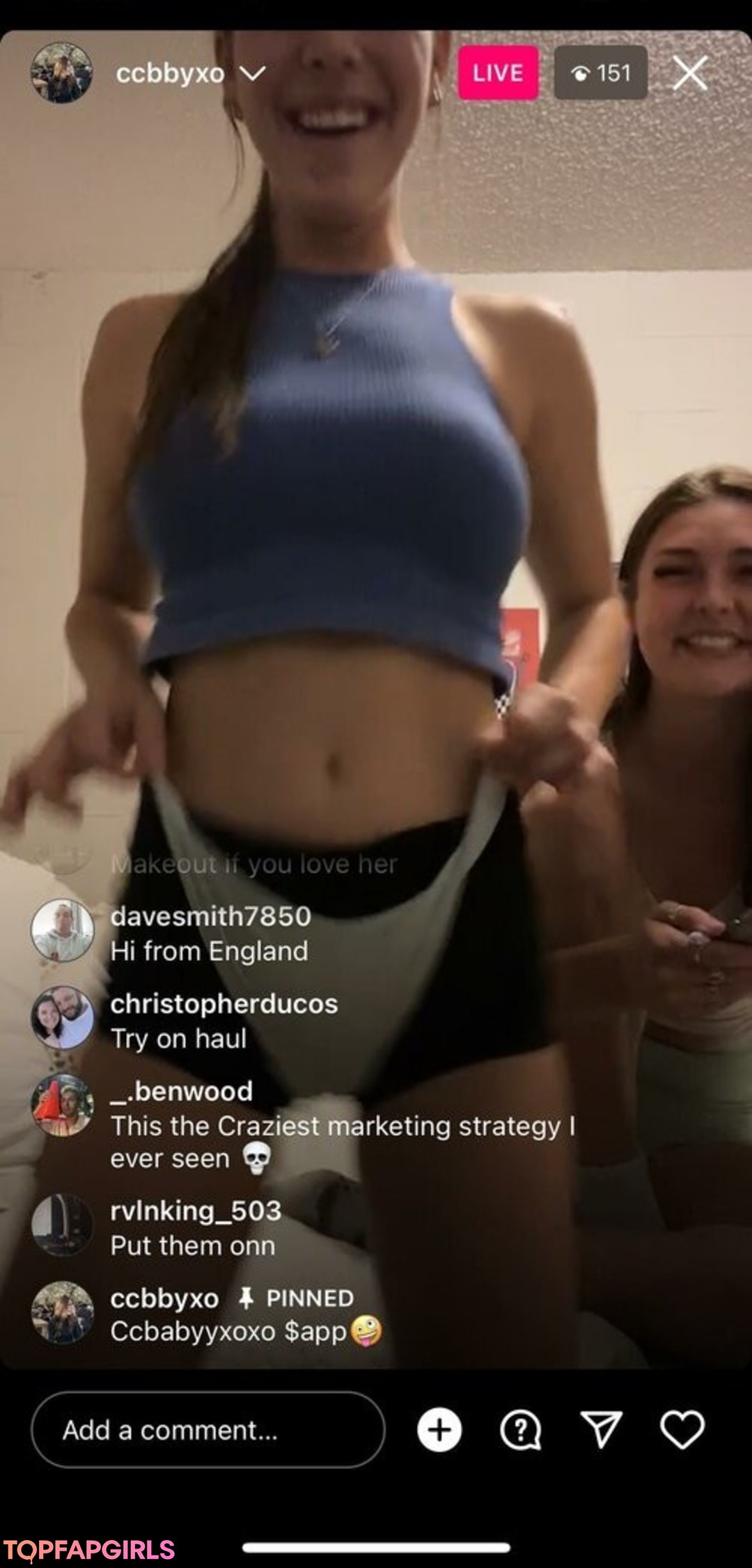Close the live video
The width and height of the screenshot is (752, 1568).
690,73
